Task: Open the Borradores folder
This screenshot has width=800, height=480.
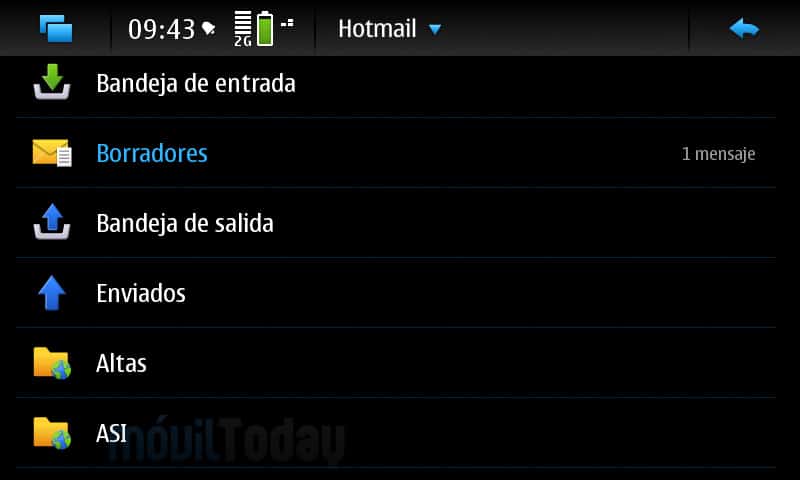Action: [152, 153]
